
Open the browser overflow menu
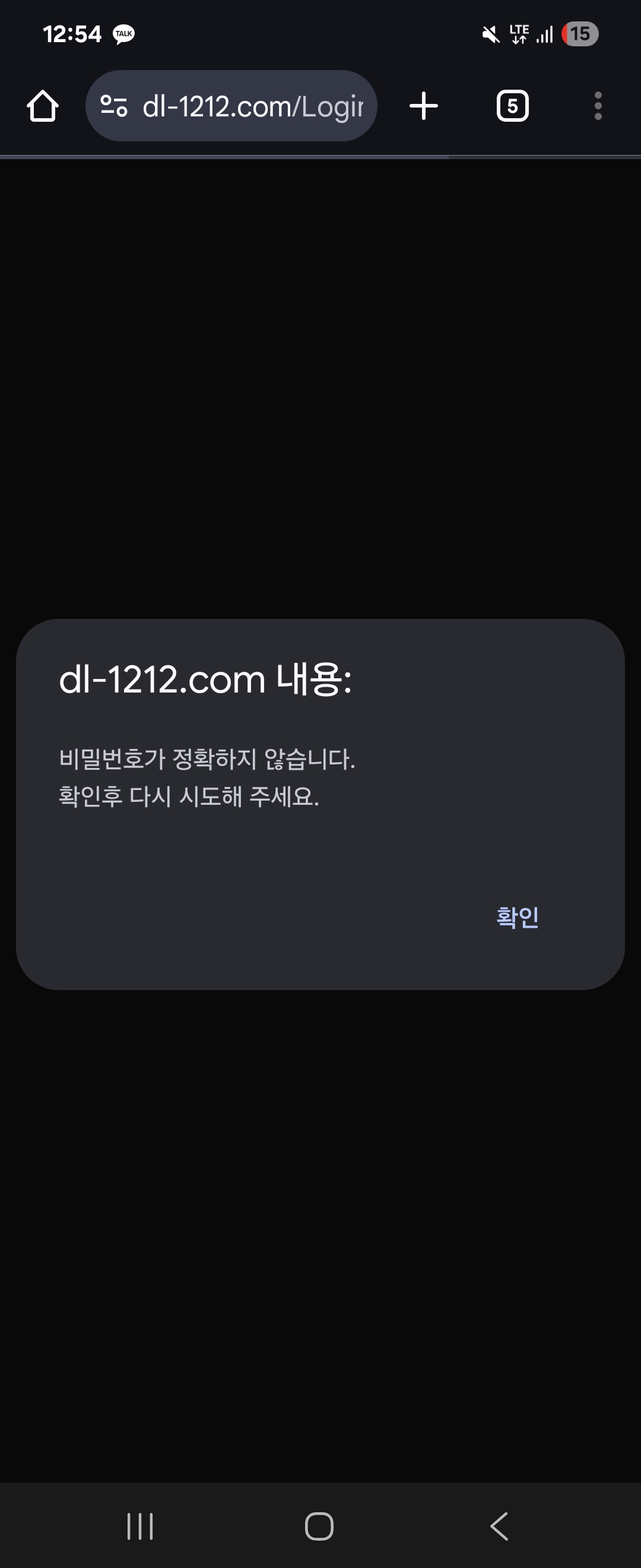click(x=598, y=106)
